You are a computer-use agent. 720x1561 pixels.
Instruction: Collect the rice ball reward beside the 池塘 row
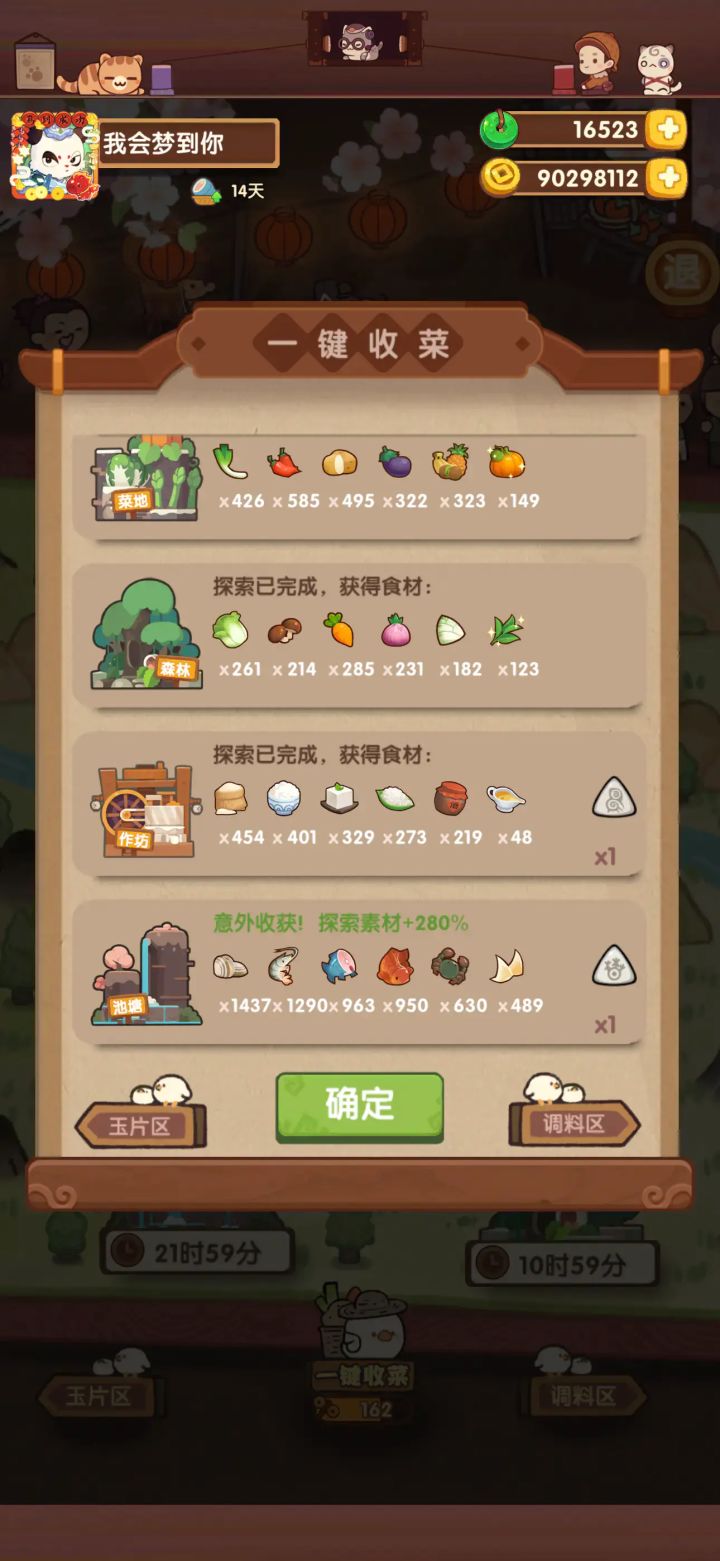click(613, 966)
